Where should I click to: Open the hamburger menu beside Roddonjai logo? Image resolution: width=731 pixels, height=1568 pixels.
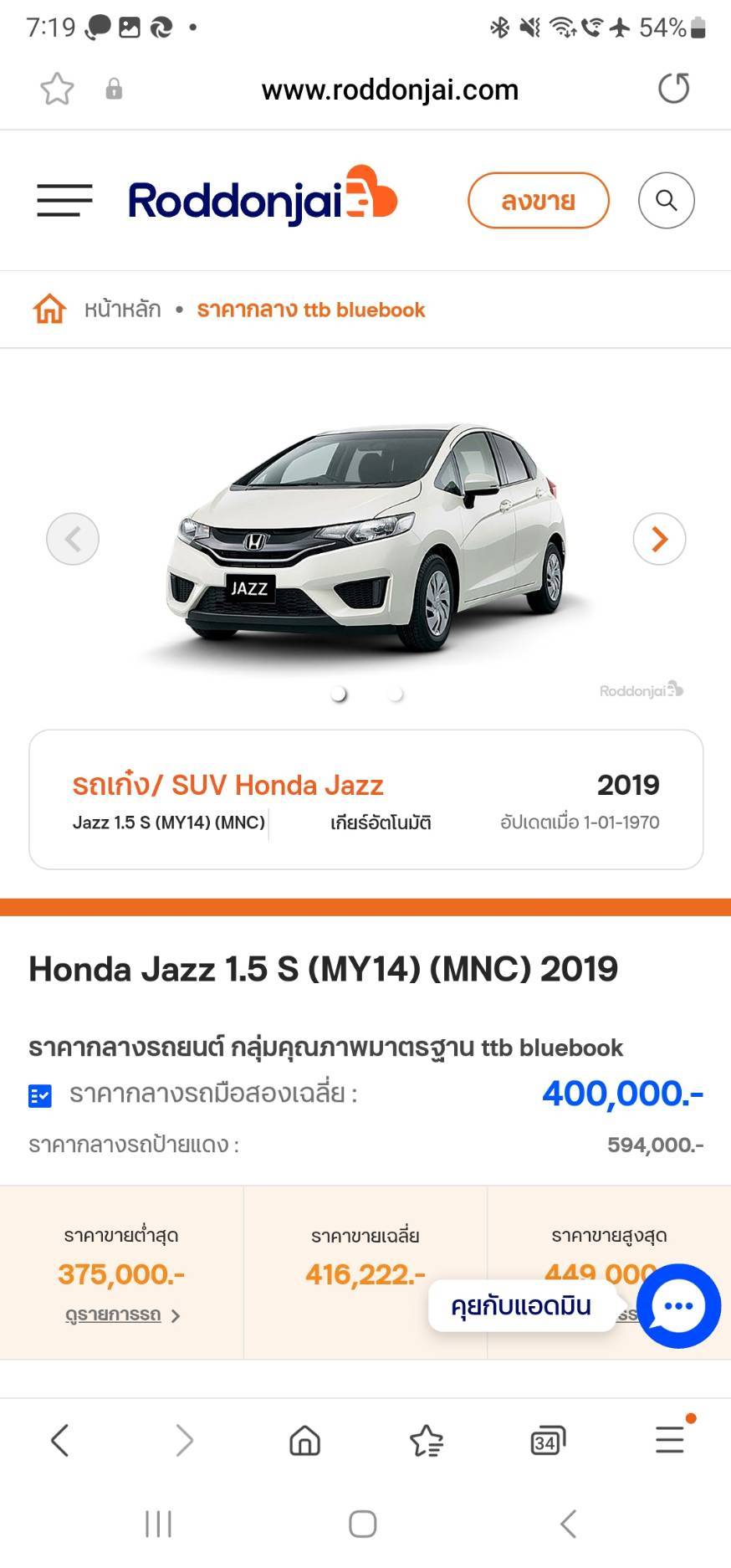point(64,201)
